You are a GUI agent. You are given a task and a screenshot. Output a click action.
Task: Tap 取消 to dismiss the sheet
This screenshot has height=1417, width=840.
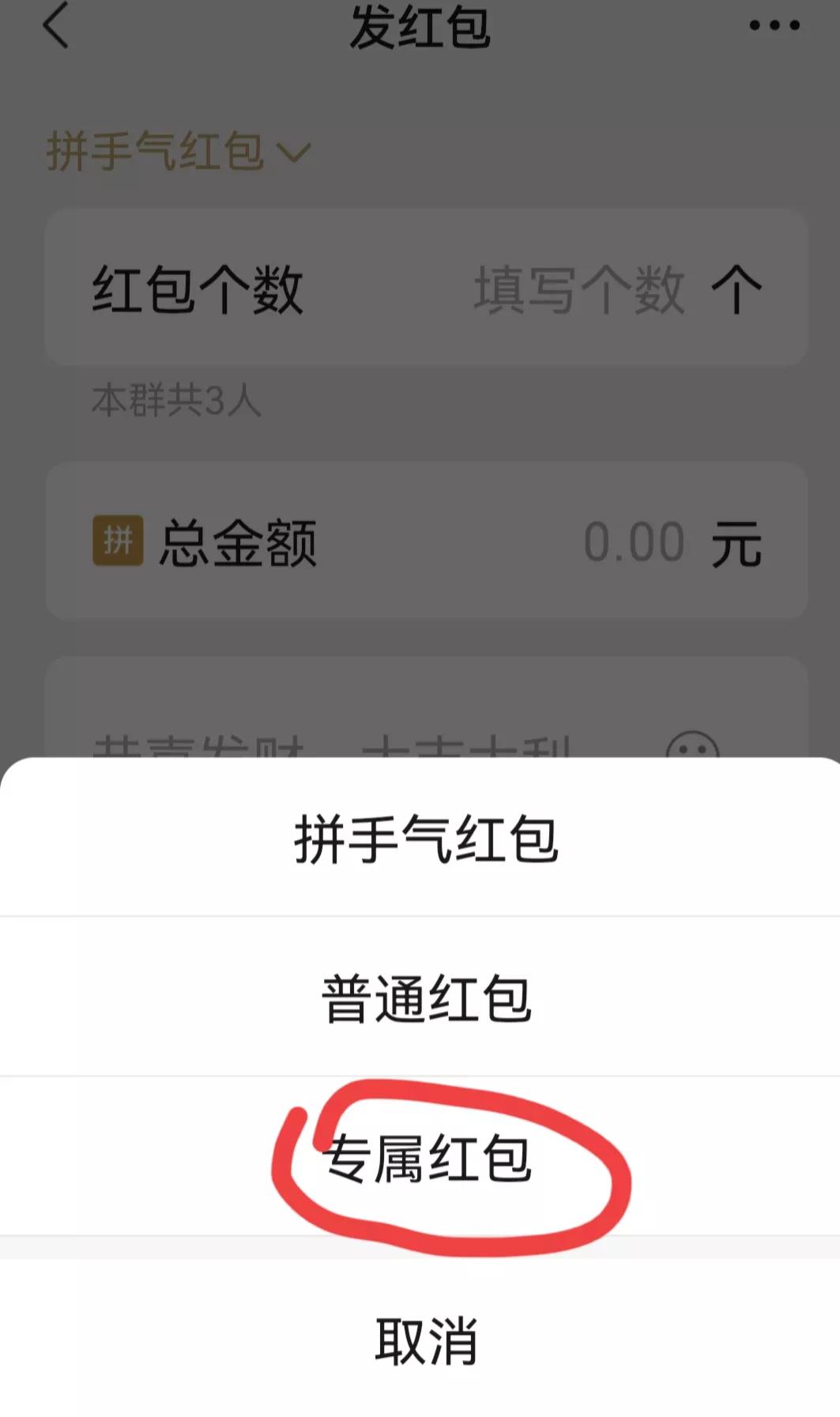point(419,1336)
